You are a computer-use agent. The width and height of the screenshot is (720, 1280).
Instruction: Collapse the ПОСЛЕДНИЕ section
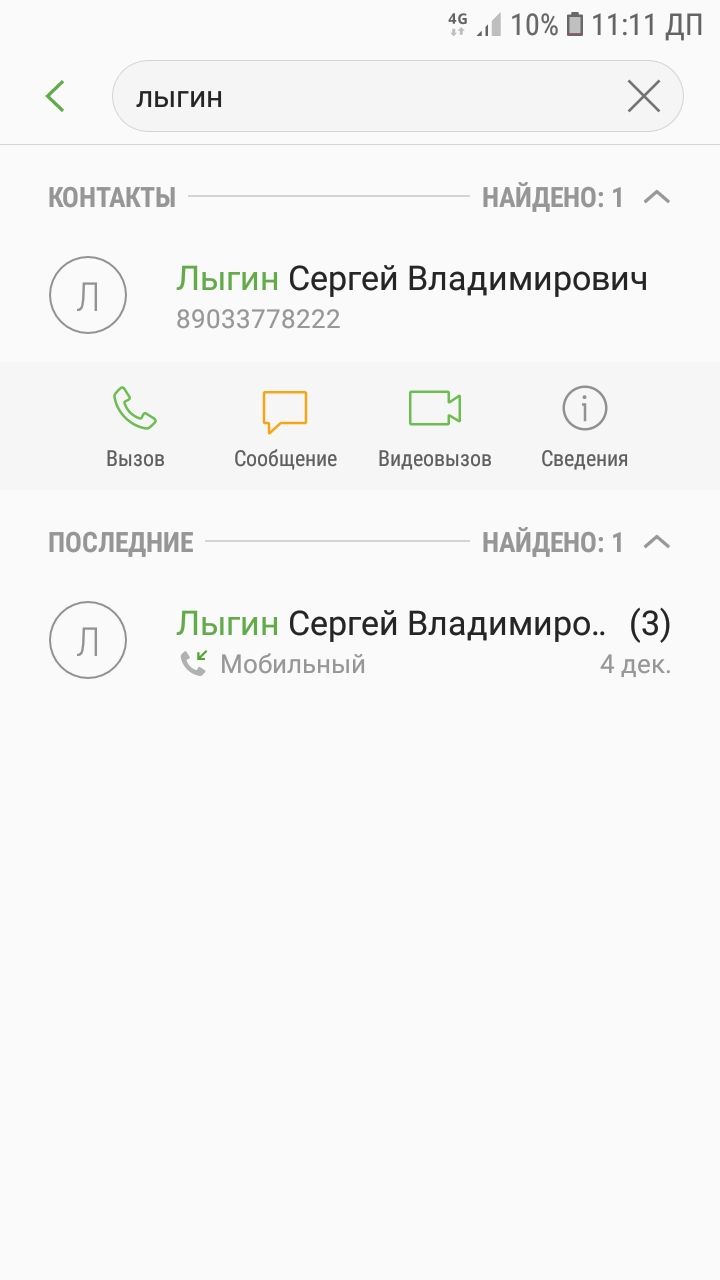point(657,542)
